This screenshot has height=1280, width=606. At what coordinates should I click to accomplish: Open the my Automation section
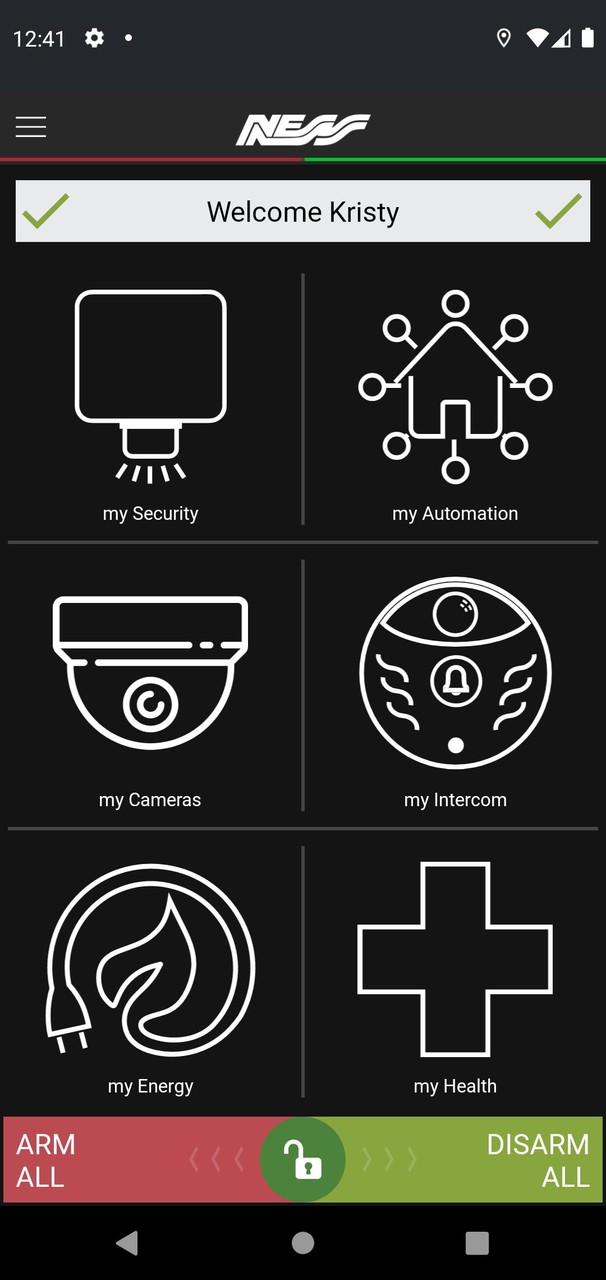[455, 400]
